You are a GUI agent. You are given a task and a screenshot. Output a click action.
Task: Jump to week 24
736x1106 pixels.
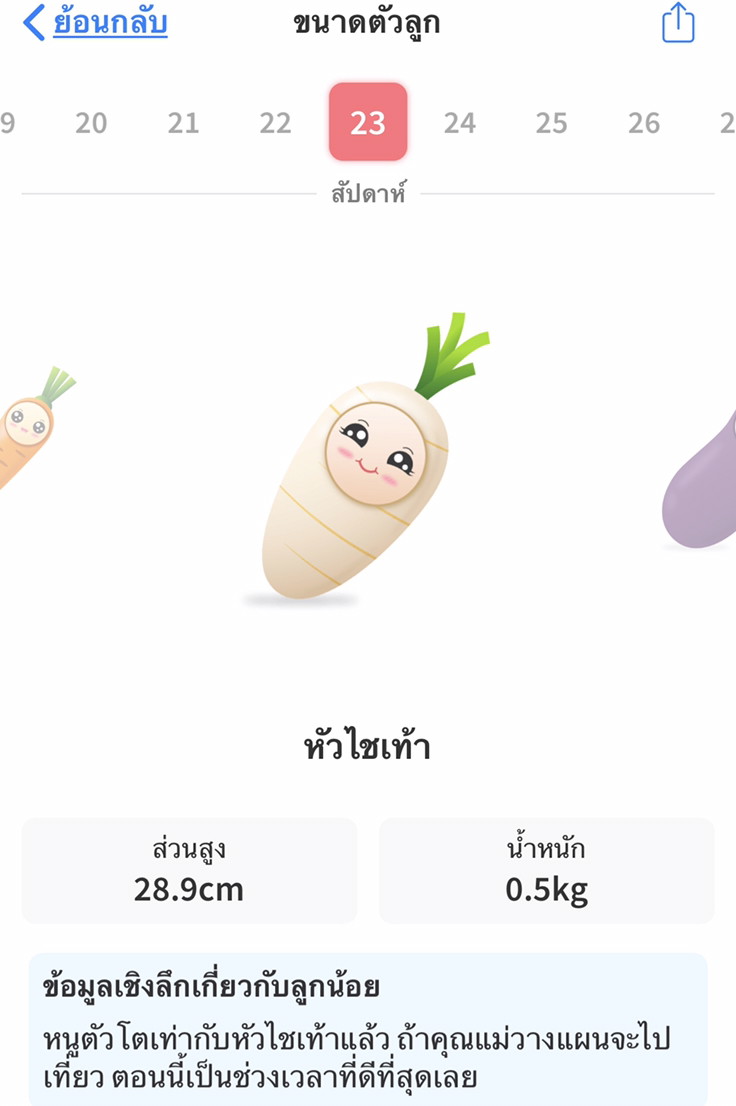460,123
